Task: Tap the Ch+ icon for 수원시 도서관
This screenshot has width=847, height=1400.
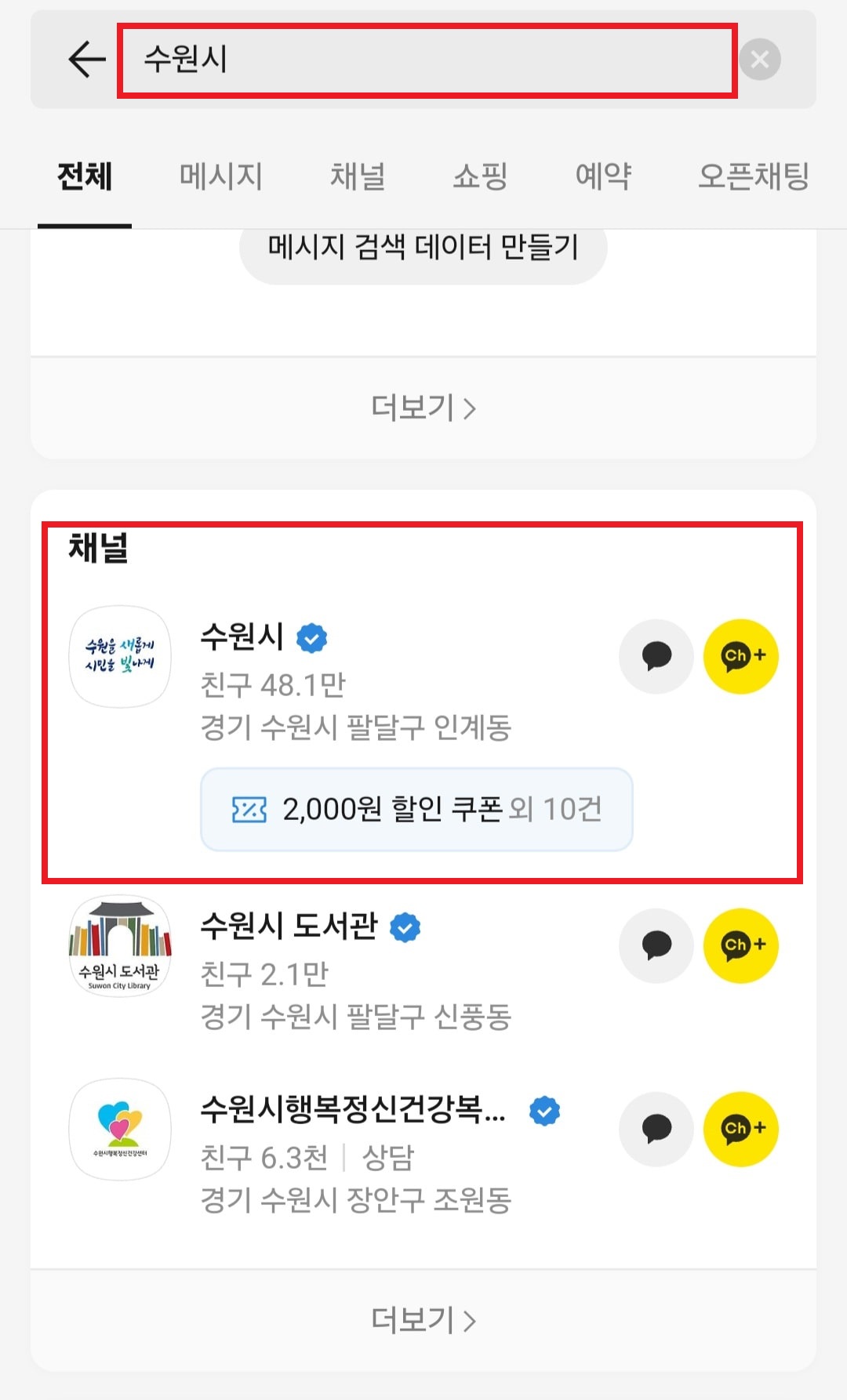Action: (x=740, y=946)
